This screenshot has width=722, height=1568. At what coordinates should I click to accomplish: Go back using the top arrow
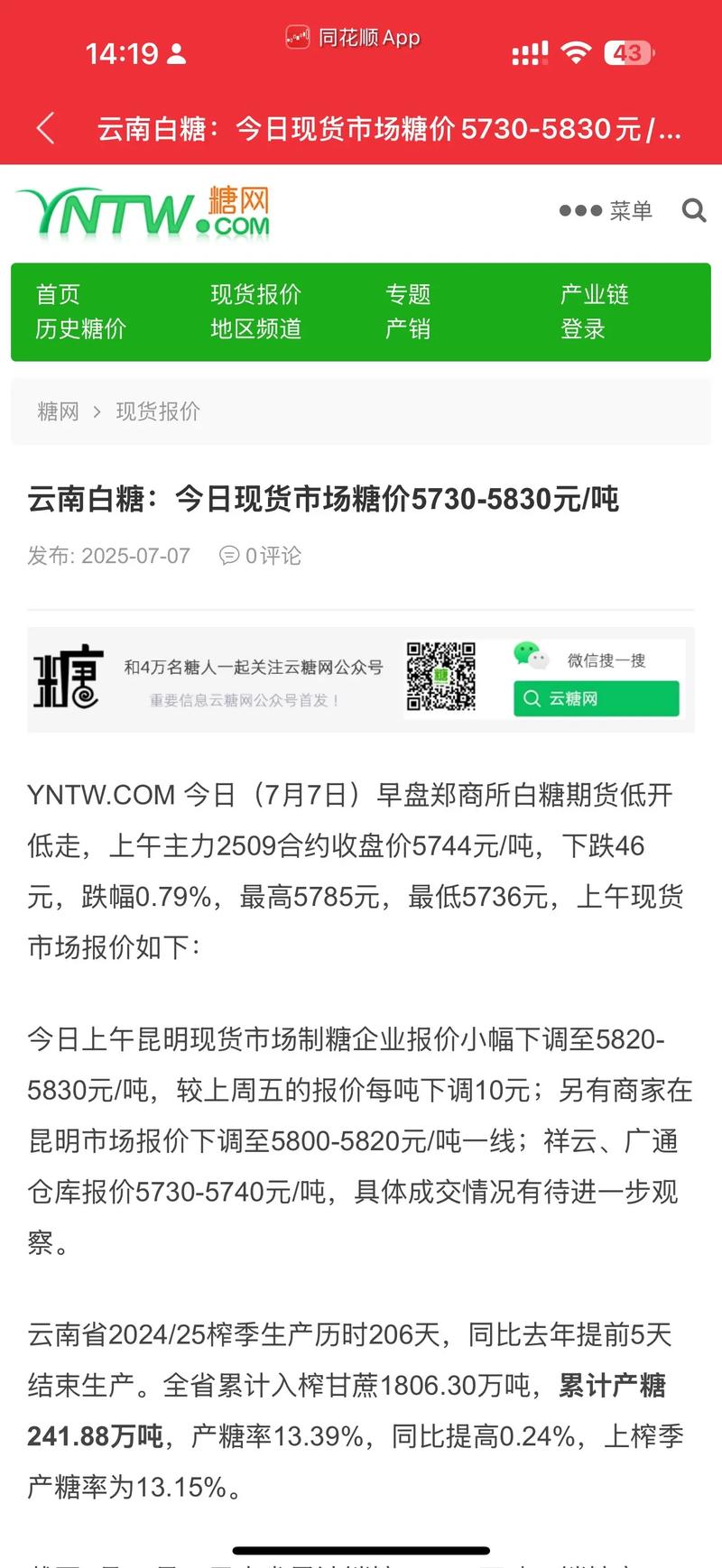(46, 129)
